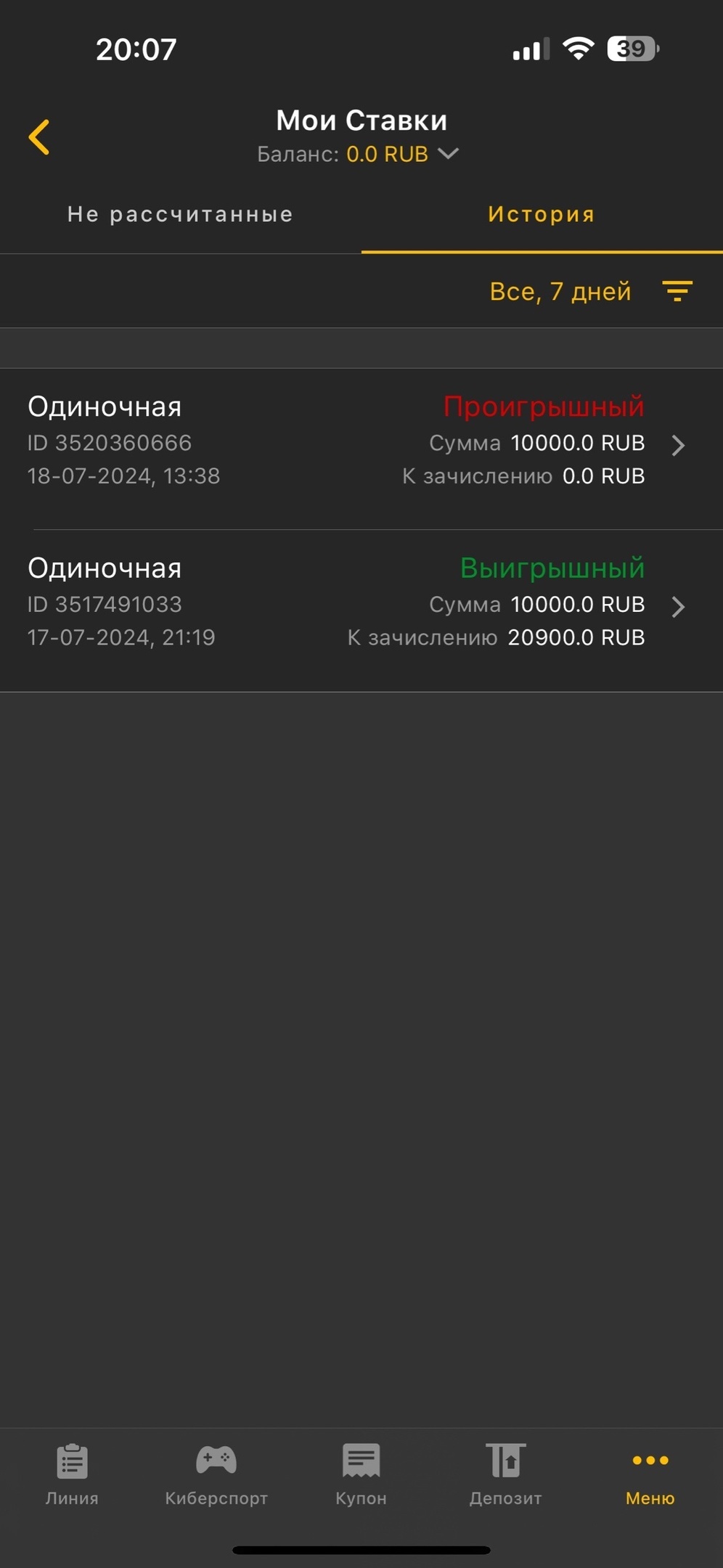Open the Купон tab
This screenshot has height=1568, width=723.
point(361,1475)
